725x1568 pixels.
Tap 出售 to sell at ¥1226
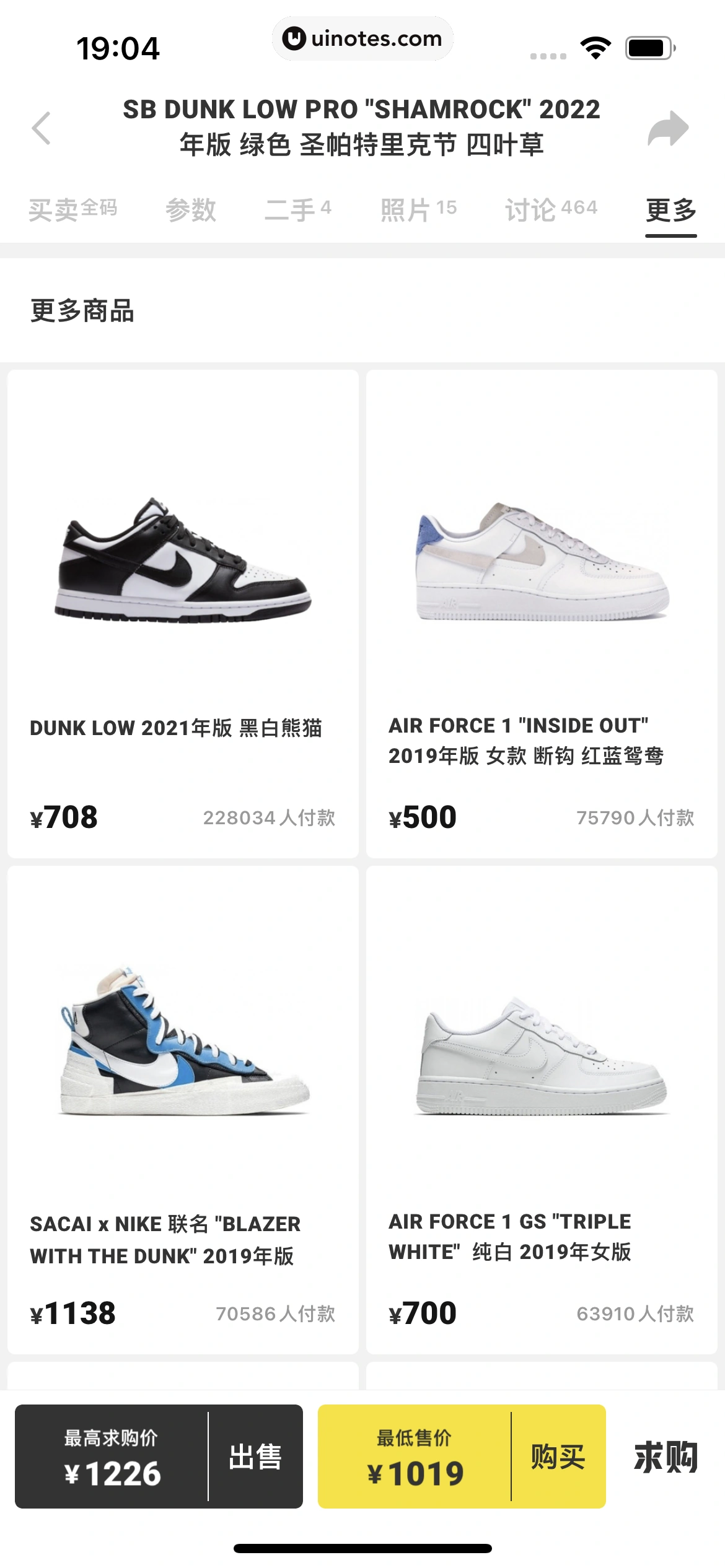coord(255,1457)
